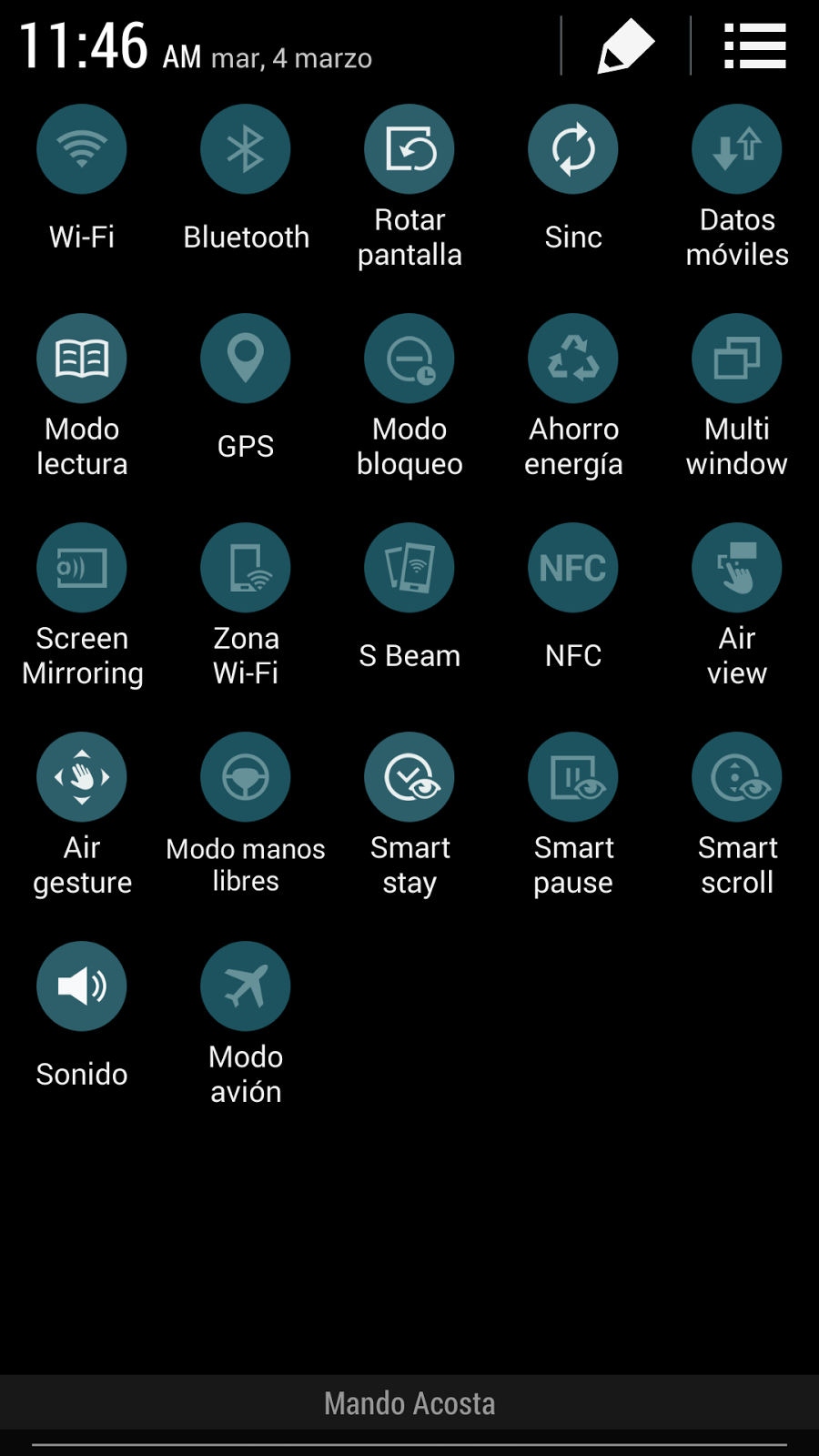Start Screen Mirroring
819x1456 pixels.
[x=82, y=568]
